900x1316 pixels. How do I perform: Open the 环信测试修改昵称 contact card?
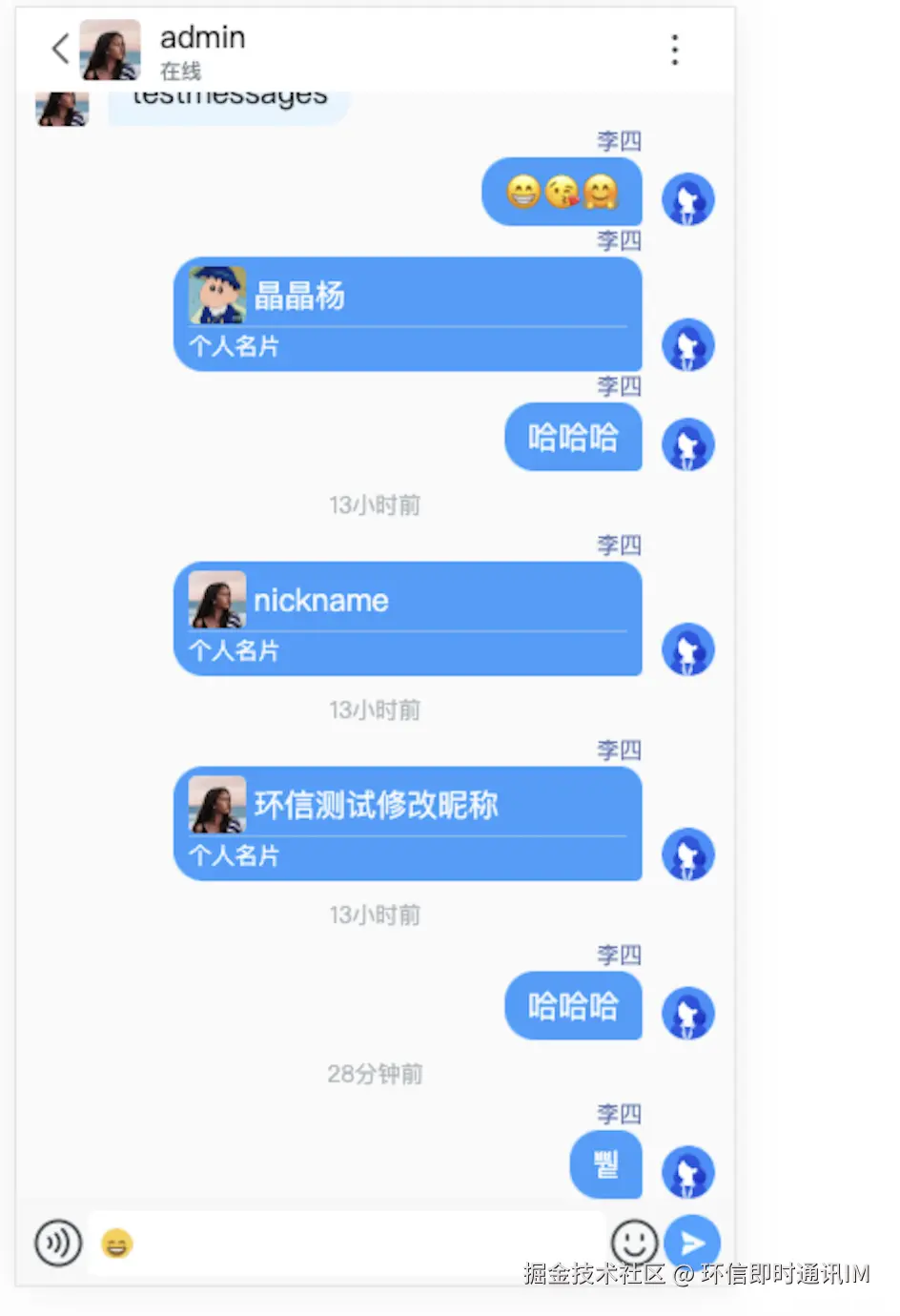tap(408, 823)
